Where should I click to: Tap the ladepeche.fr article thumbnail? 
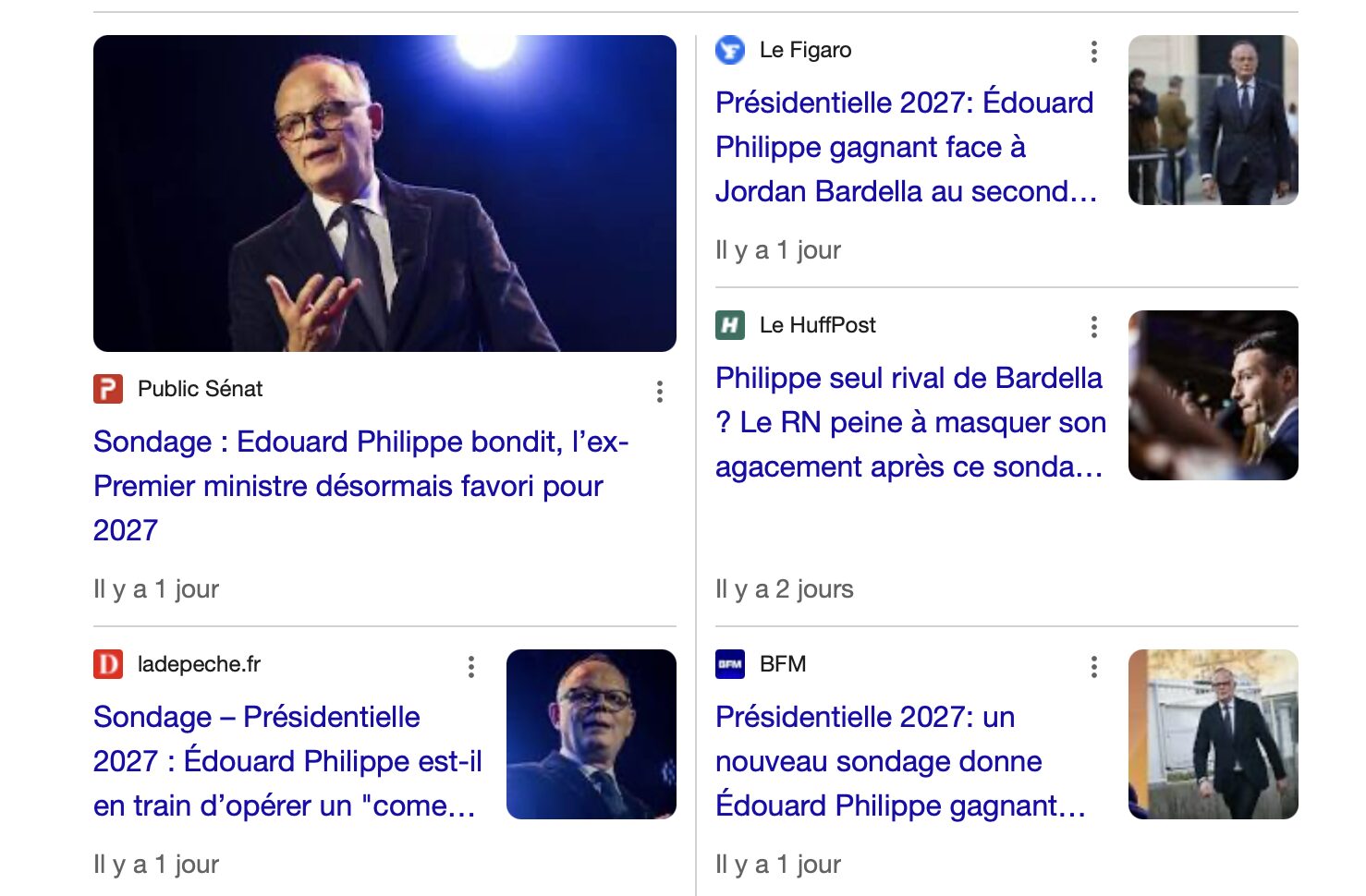pyautogui.click(x=591, y=734)
